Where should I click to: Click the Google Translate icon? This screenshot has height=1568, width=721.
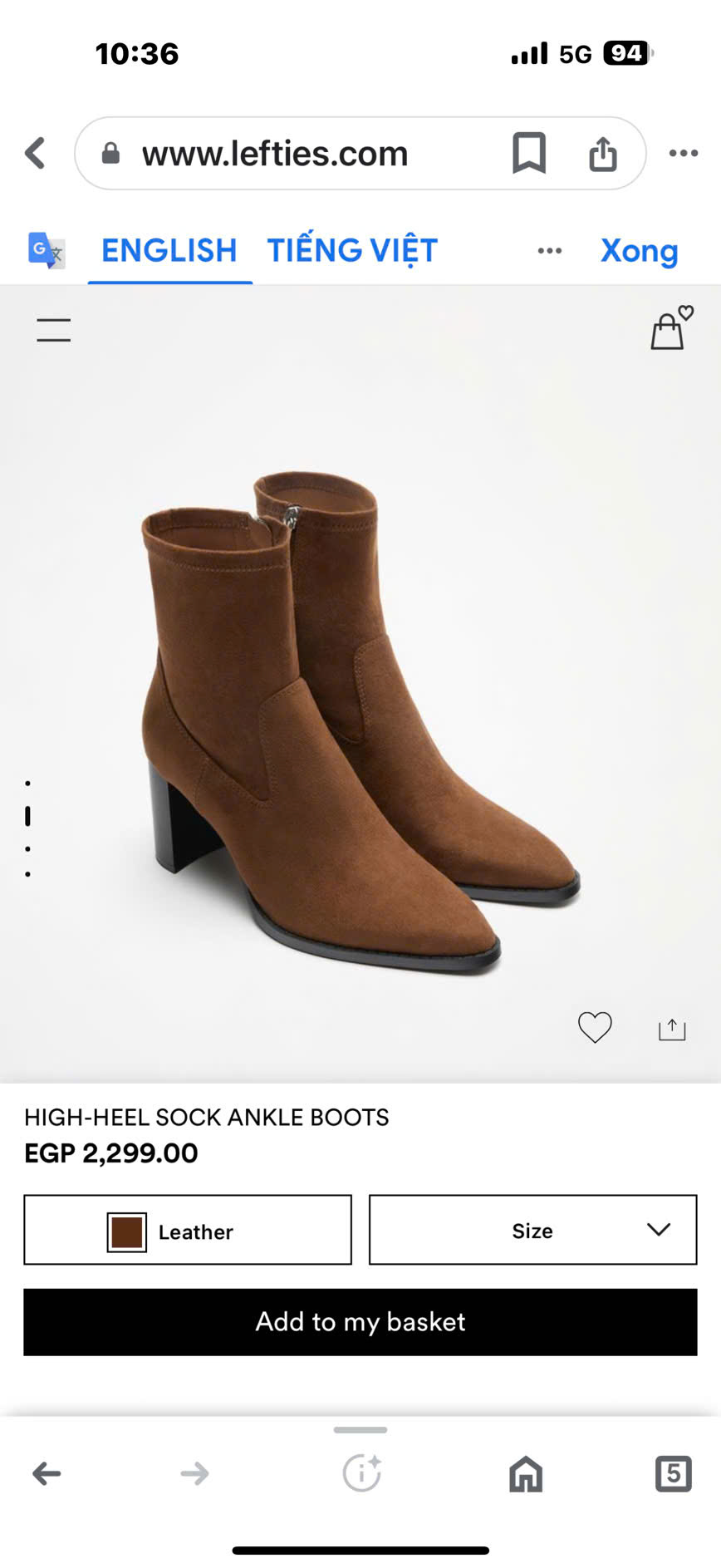click(x=46, y=250)
